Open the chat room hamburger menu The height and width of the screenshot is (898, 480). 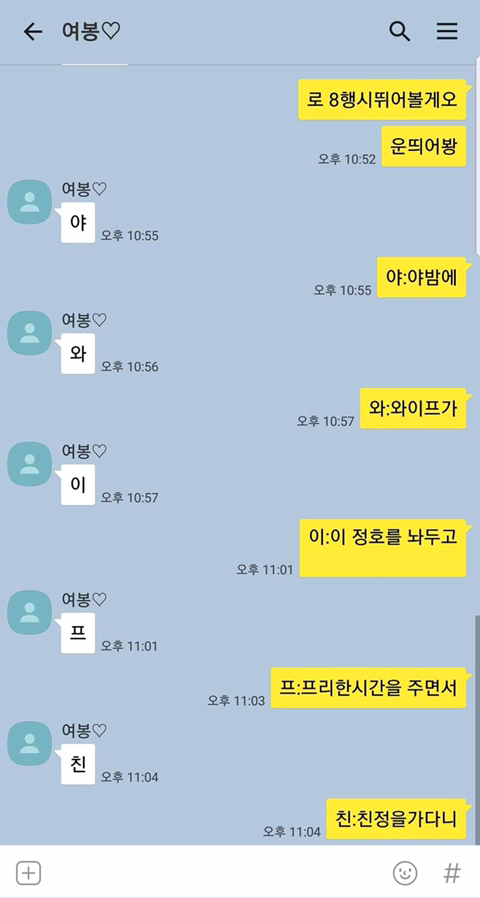447,31
